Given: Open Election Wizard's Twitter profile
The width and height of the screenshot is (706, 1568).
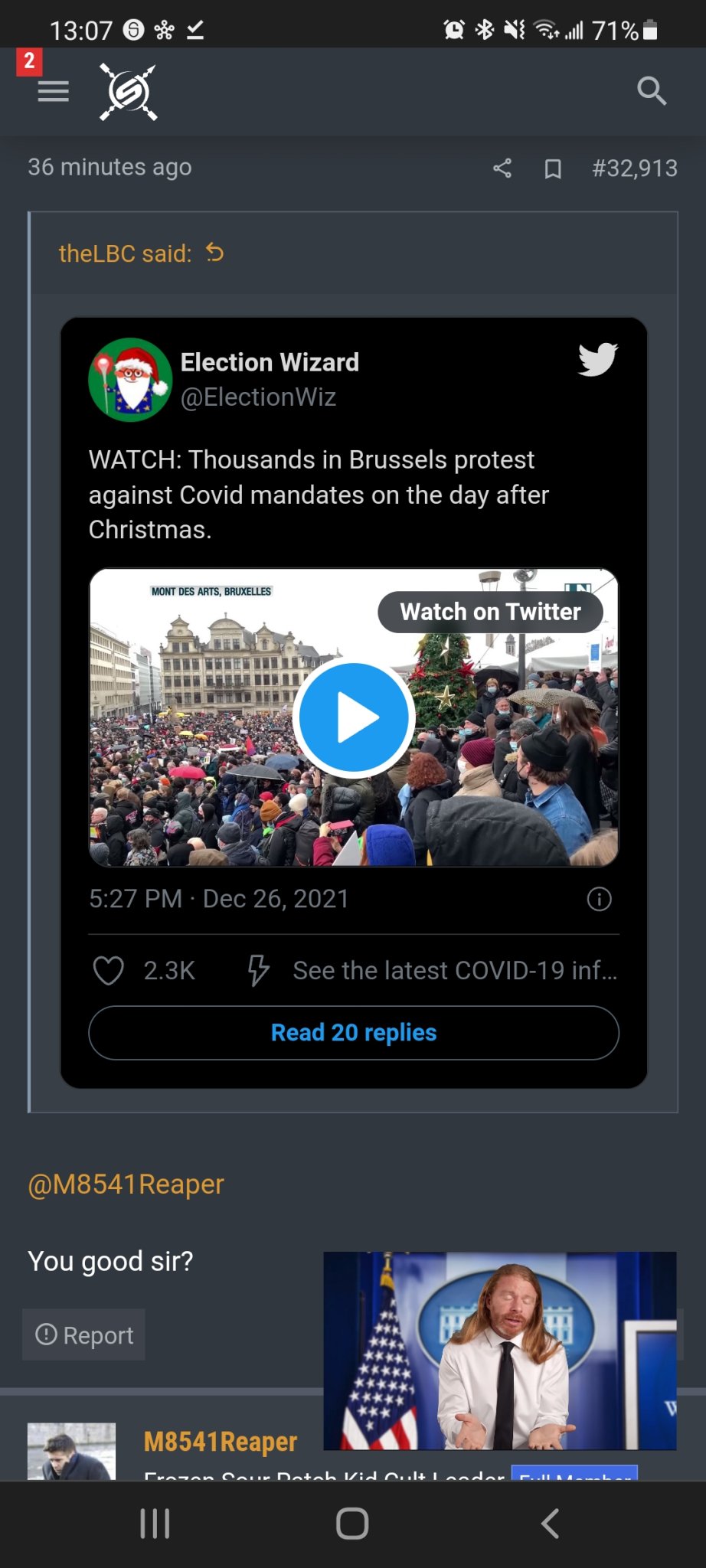Looking at the screenshot, I should tap(269, 362).
